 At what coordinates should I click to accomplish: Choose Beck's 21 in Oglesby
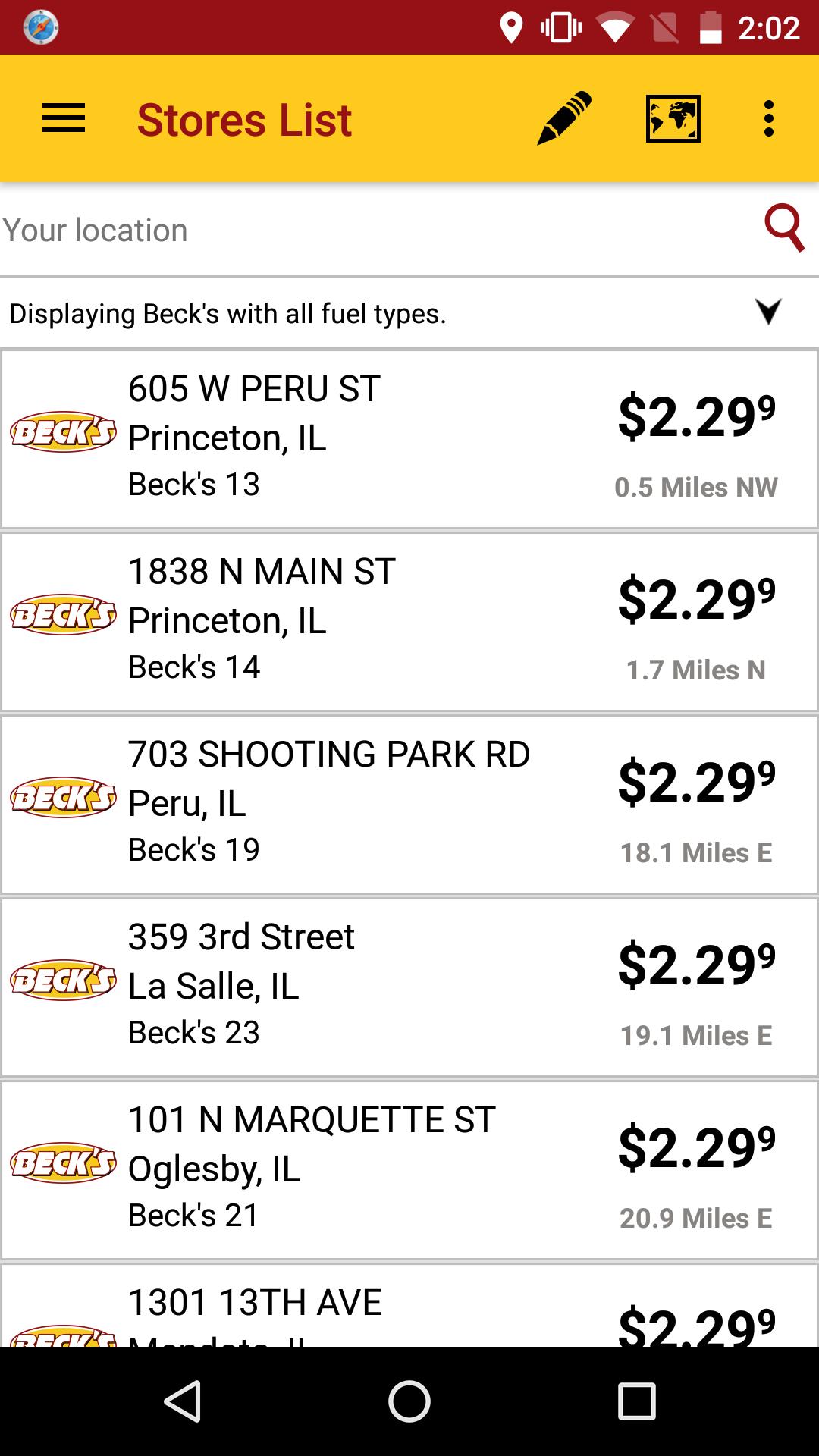point(409,1169)
